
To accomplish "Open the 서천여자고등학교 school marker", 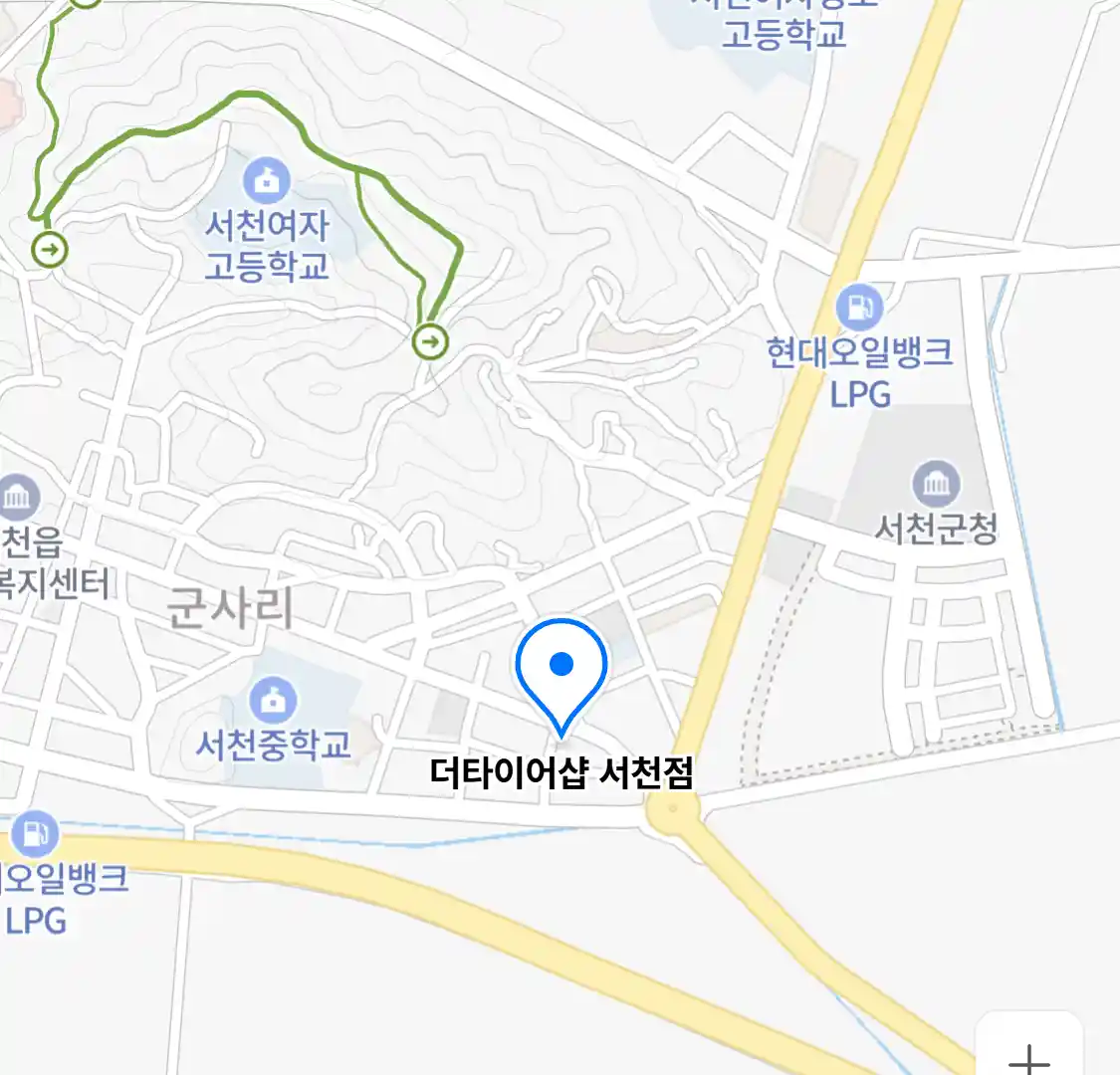I will 267,181.
